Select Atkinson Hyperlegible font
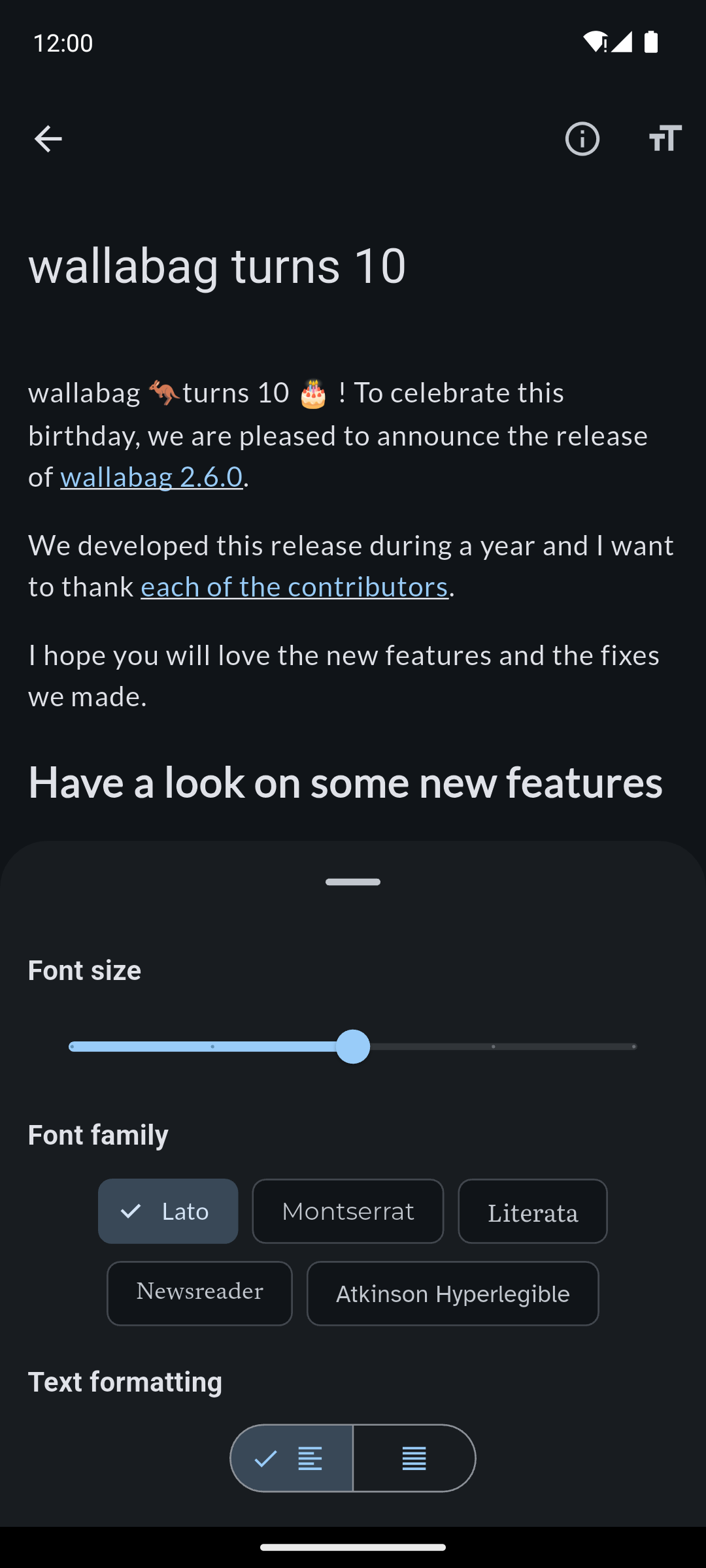The image size is (706, 1568). [452, 1293]
